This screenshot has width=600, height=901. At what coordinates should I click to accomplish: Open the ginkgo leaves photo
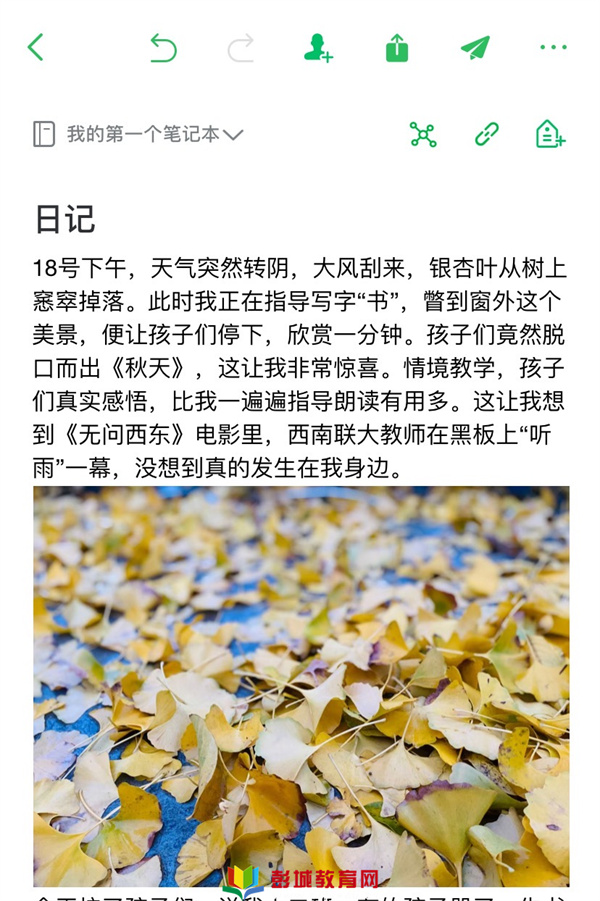300,685
